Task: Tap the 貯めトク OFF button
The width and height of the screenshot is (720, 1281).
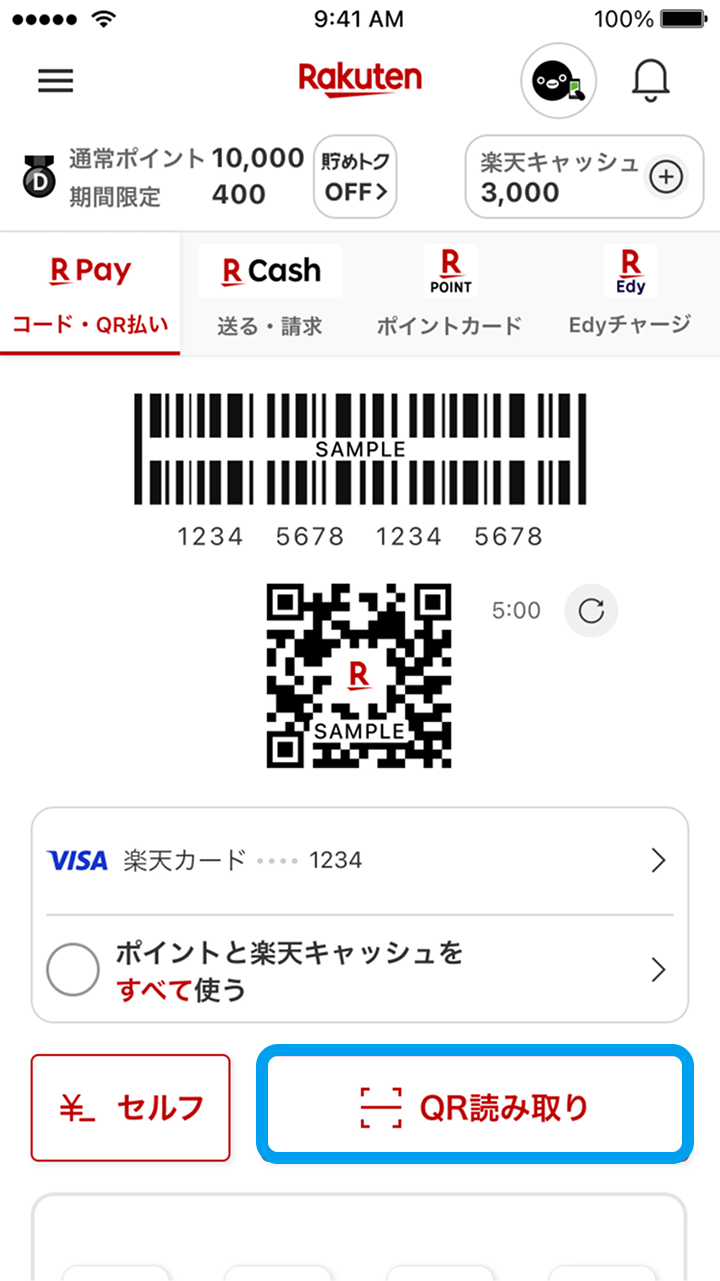Action: 355,177
